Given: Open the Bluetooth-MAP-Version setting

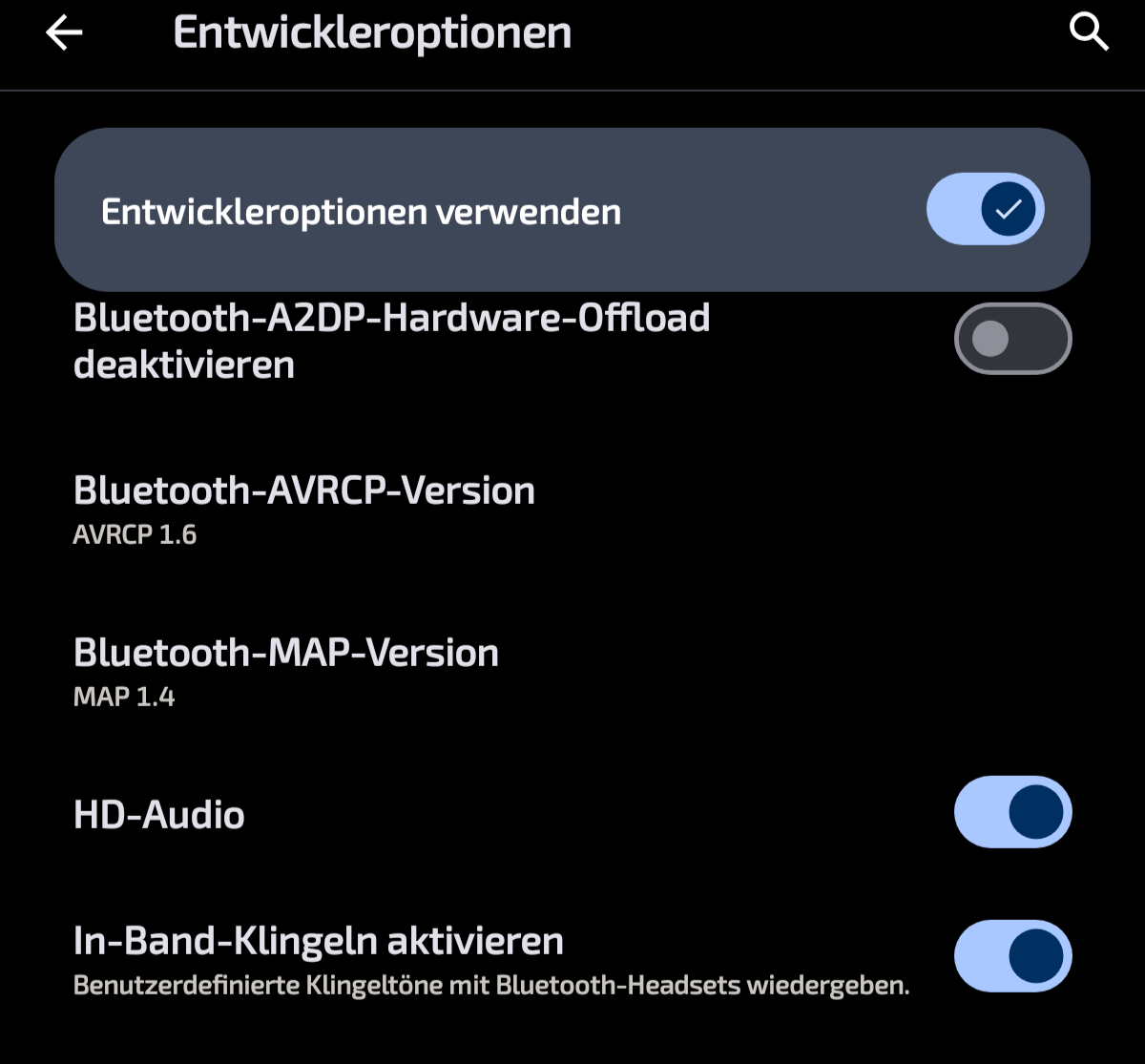Looking at the screenshot, I should (x=285, y=670).
